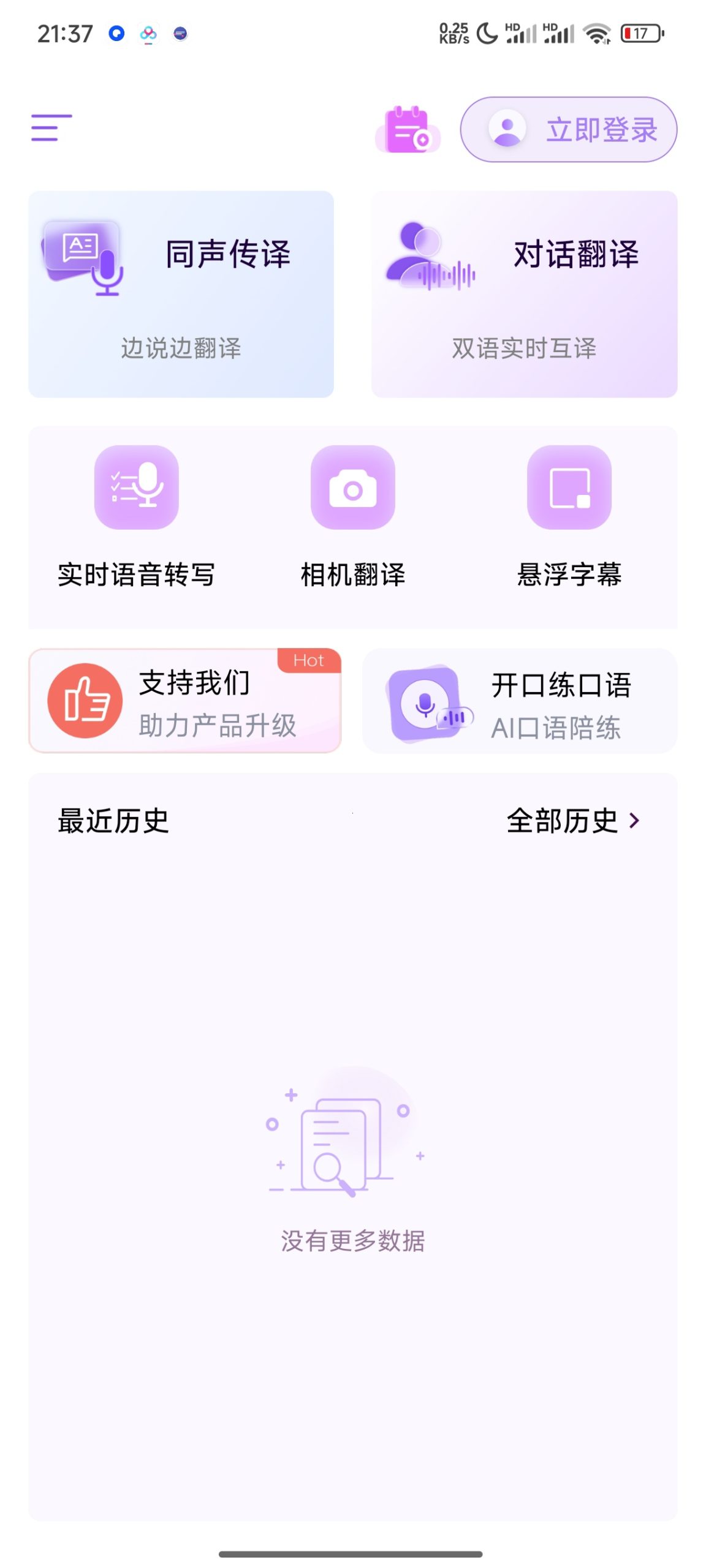
Task: Tap the user avatar inside login button
Action: [506, 129]
